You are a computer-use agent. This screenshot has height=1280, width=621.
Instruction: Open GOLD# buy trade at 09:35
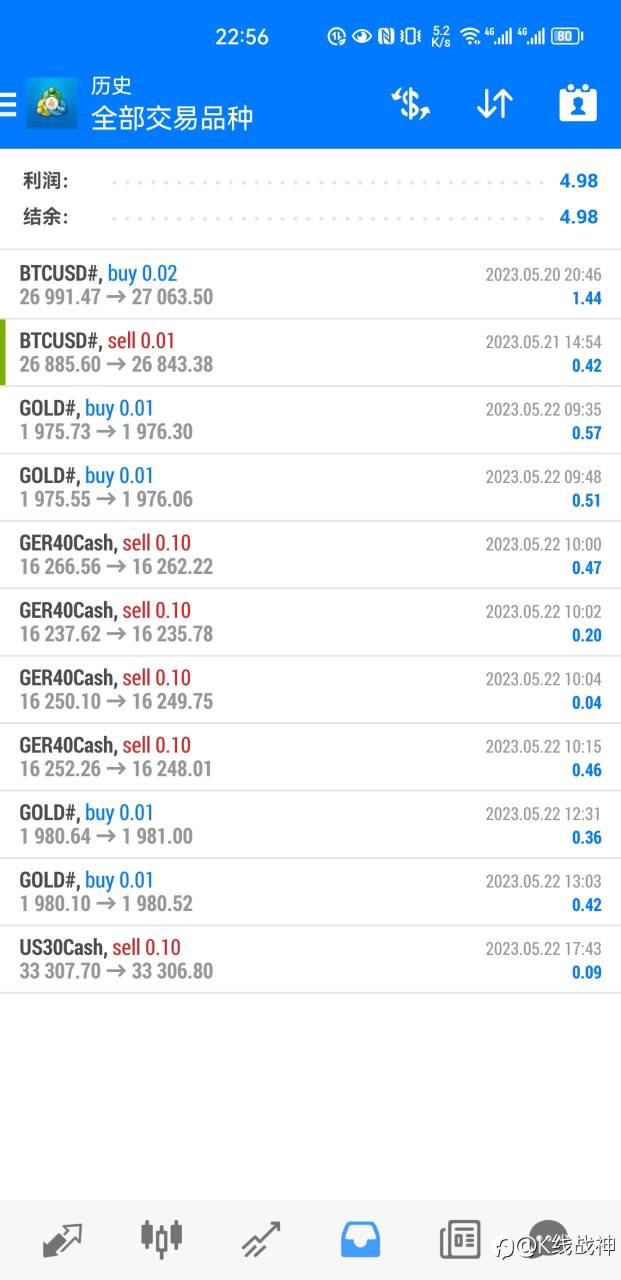pos(310,420)
